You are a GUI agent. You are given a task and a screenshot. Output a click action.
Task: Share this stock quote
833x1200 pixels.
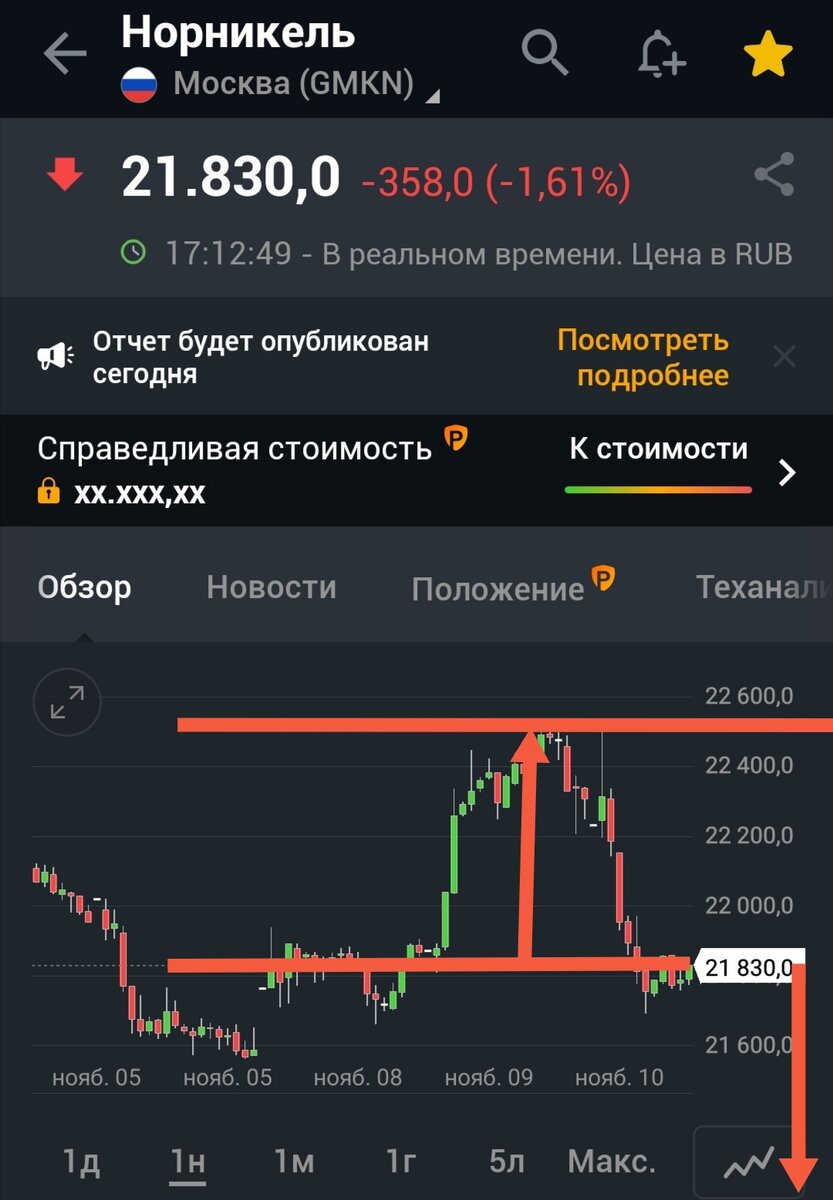[x=774, y=176]
